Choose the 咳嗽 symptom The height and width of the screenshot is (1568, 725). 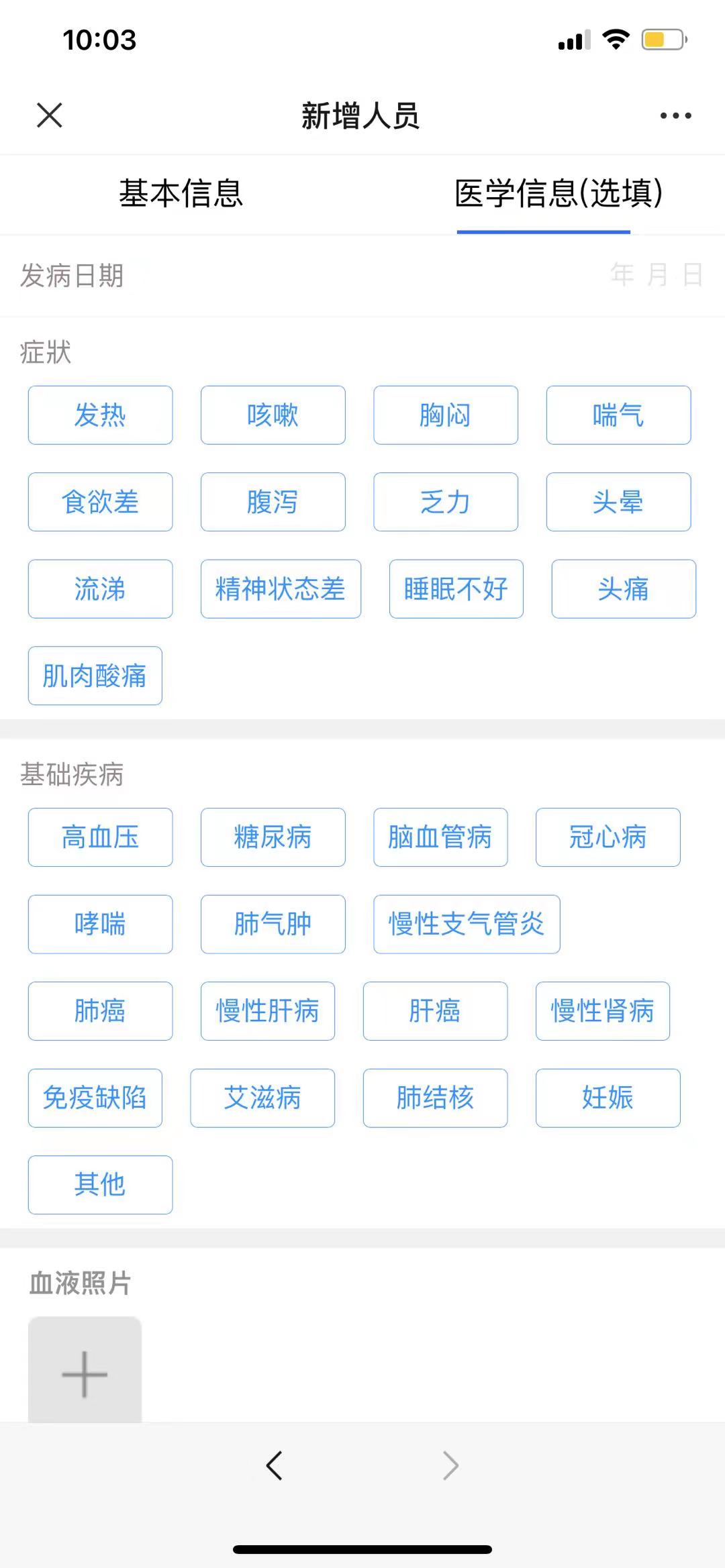click(273, 415)
